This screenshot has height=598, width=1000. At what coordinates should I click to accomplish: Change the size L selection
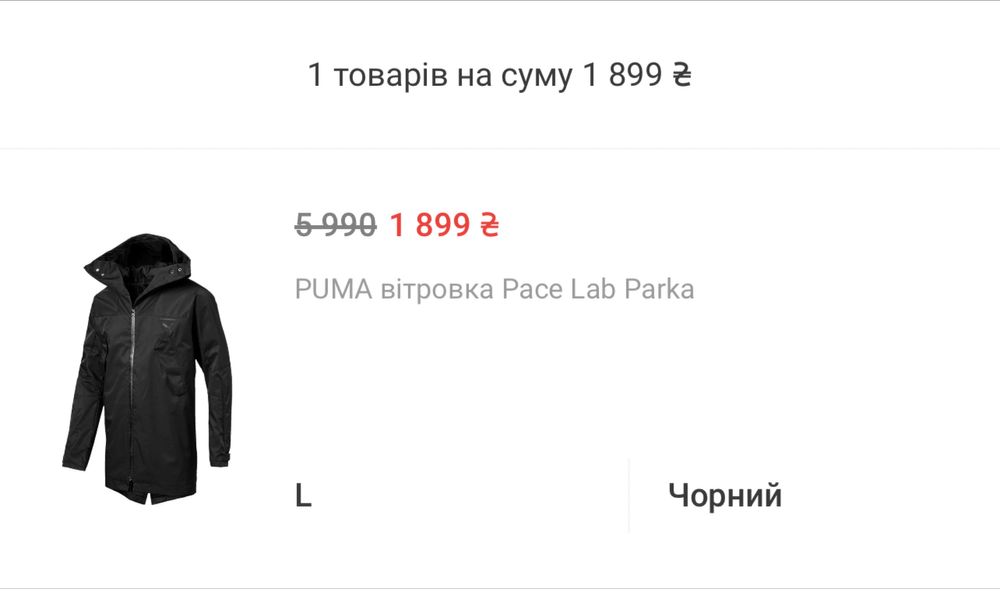tap(304, 496)
